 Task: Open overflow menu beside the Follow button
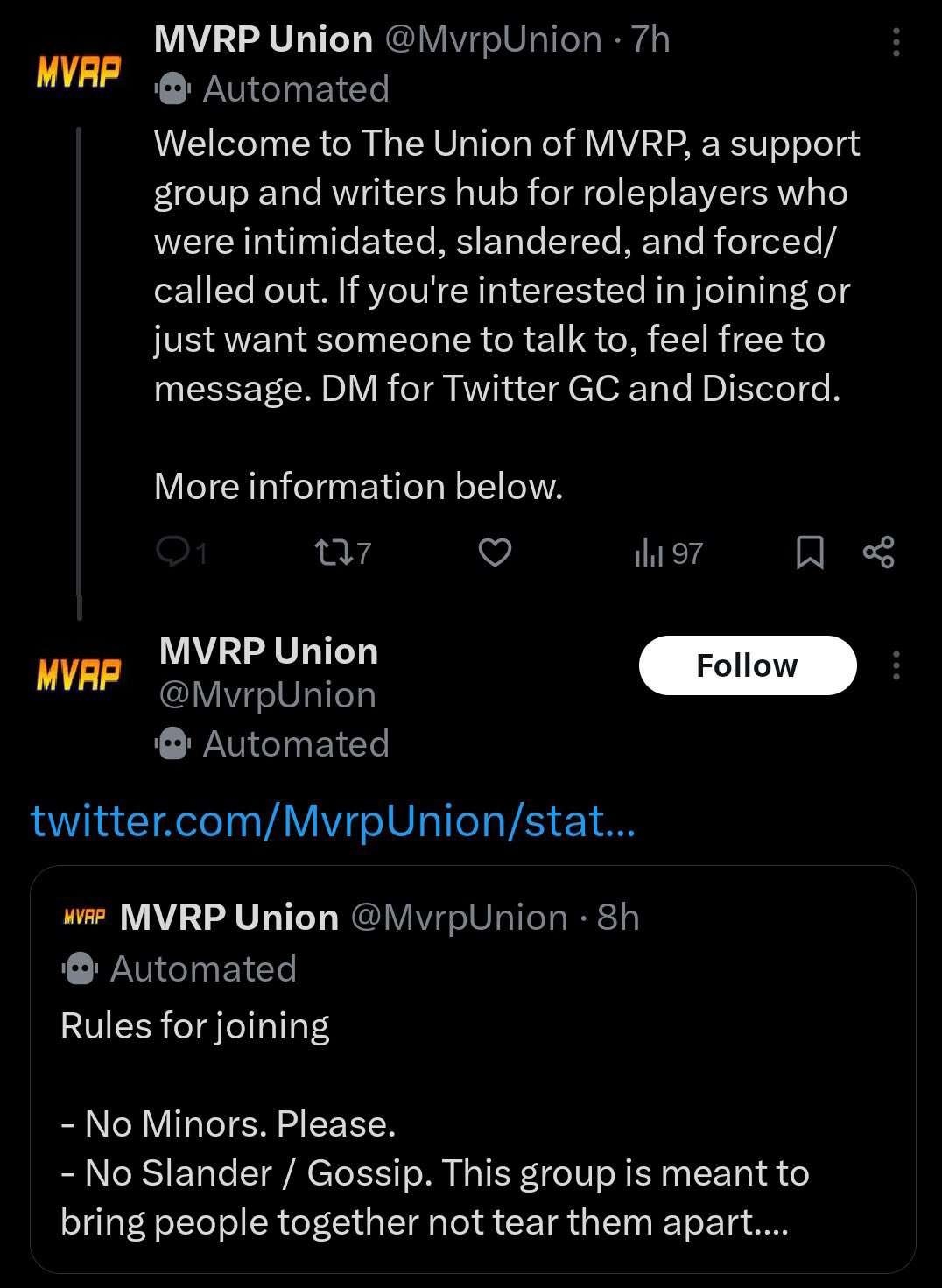(896, 665)
